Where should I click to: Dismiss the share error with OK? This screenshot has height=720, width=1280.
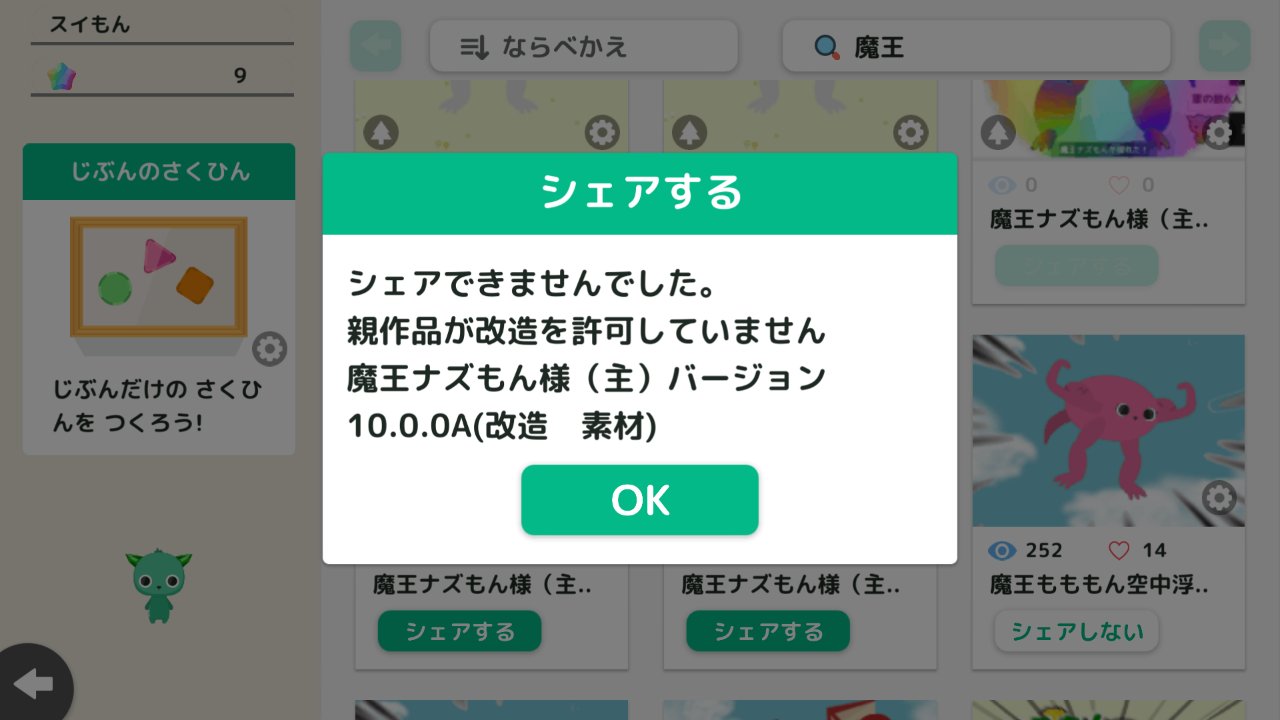tap(639, 499)
